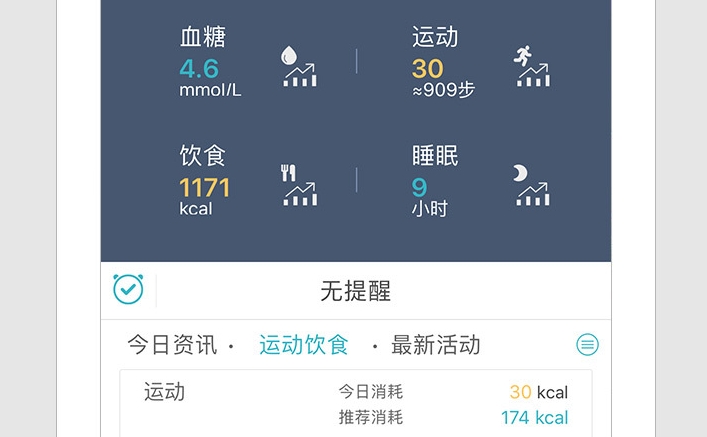This screenshot has width=707, height=437.
Task: Open the 无提醒 reminder row
Action: [356, 291]
